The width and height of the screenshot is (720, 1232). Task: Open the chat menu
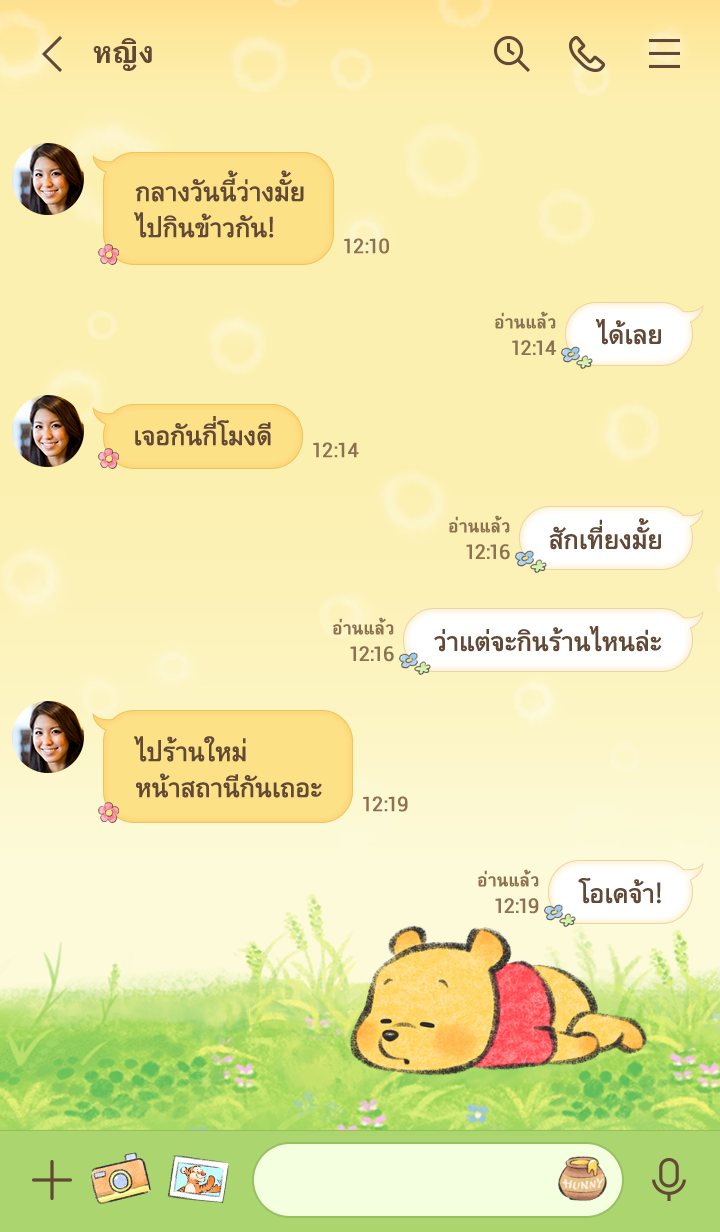[664, 54]
